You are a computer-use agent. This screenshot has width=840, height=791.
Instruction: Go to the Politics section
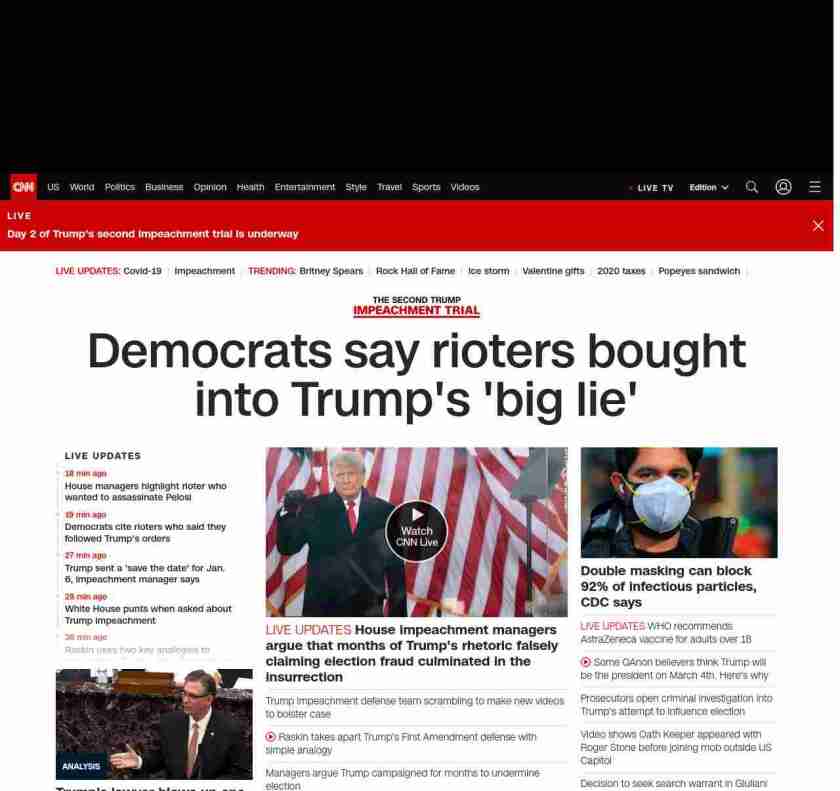[120, 187]
